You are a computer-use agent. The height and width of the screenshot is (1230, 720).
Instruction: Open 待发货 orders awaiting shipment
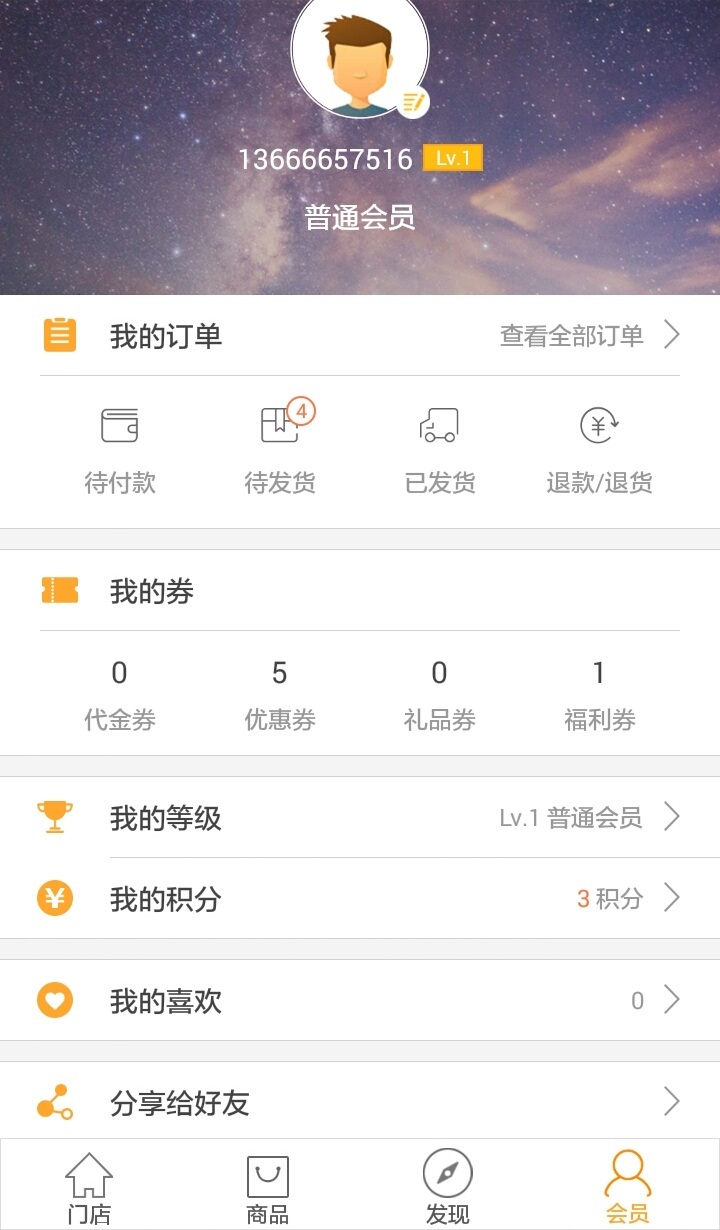(280, 450)
